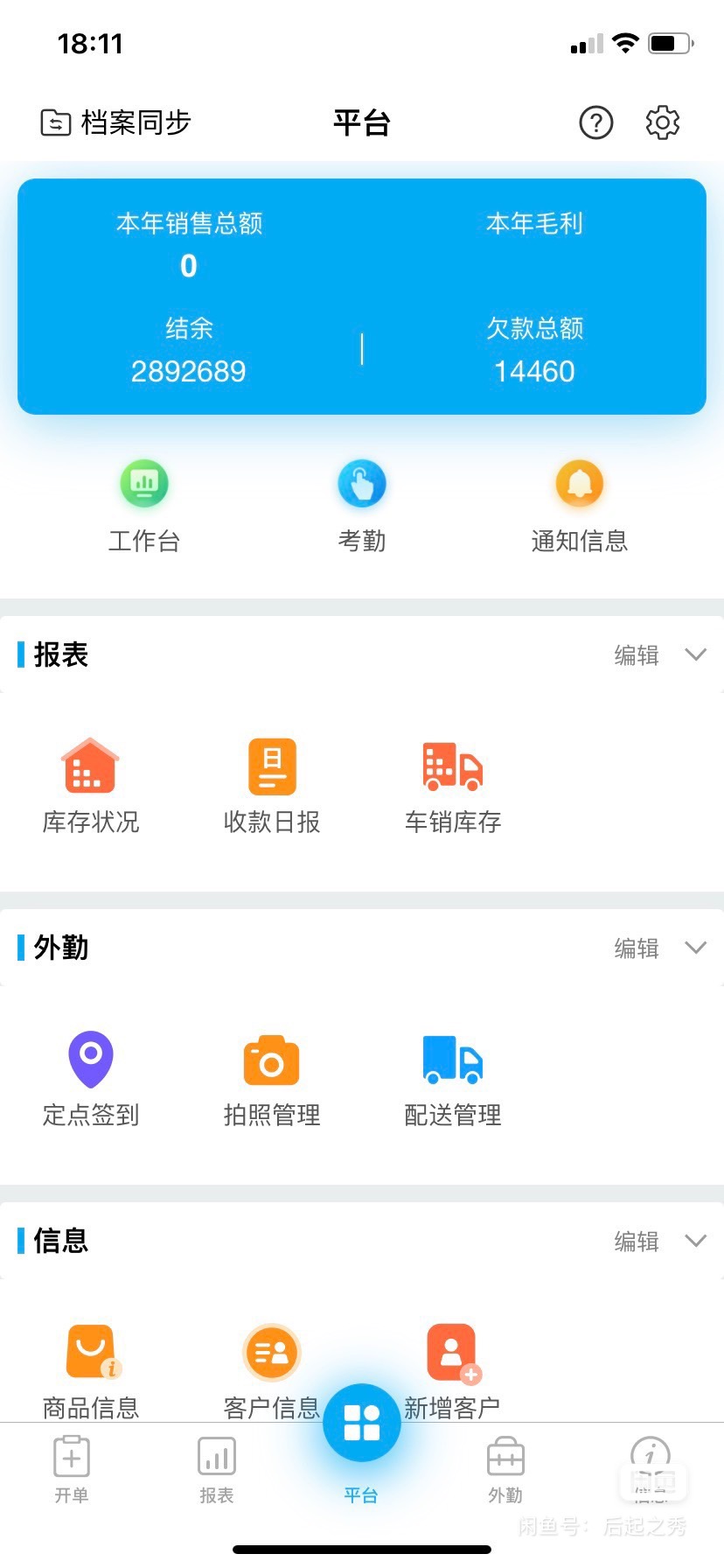Open the help question mark icon
This screenshot has height=1568, width=724.
pyautogui.click(x=595, y=123)
